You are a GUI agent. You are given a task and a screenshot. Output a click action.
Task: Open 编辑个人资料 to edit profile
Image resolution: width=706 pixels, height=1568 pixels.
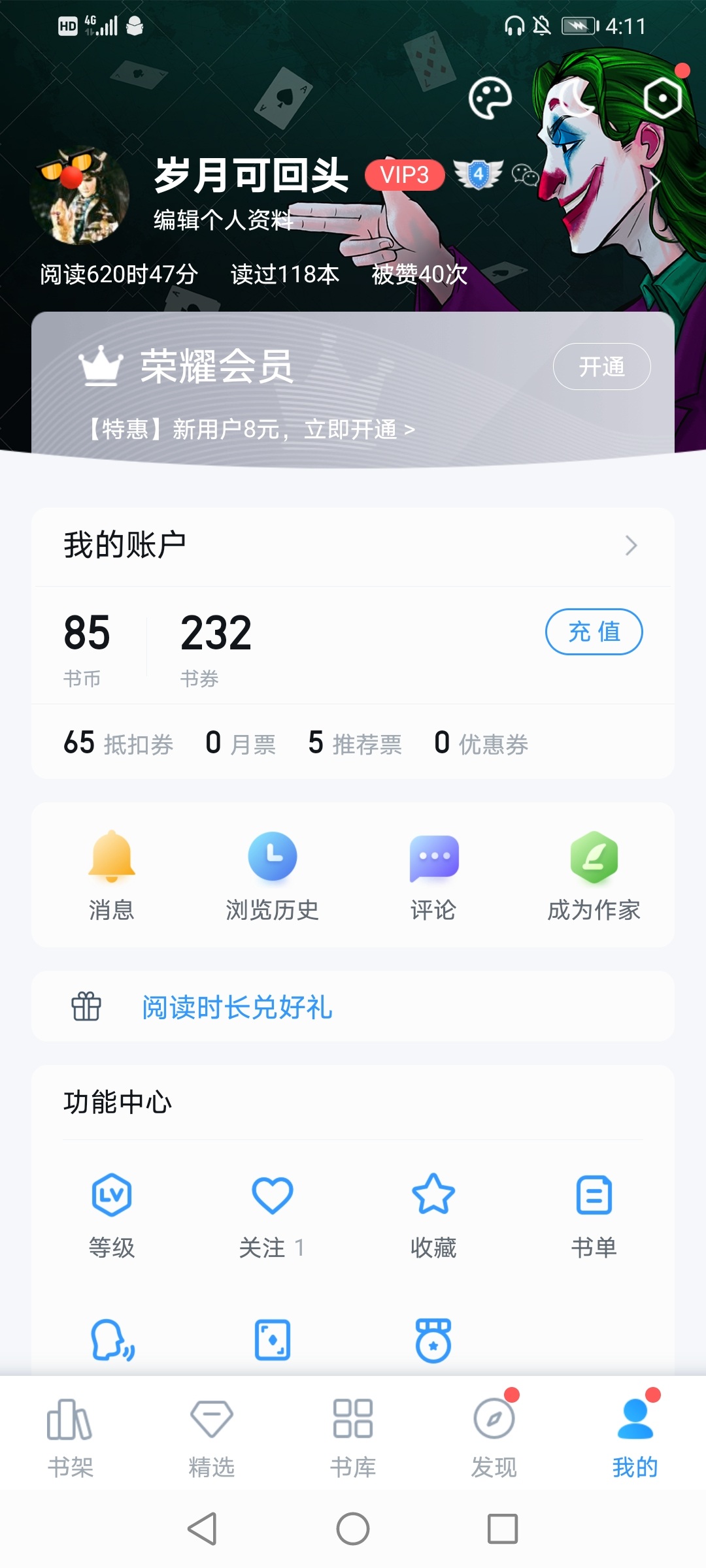(223, 220)
